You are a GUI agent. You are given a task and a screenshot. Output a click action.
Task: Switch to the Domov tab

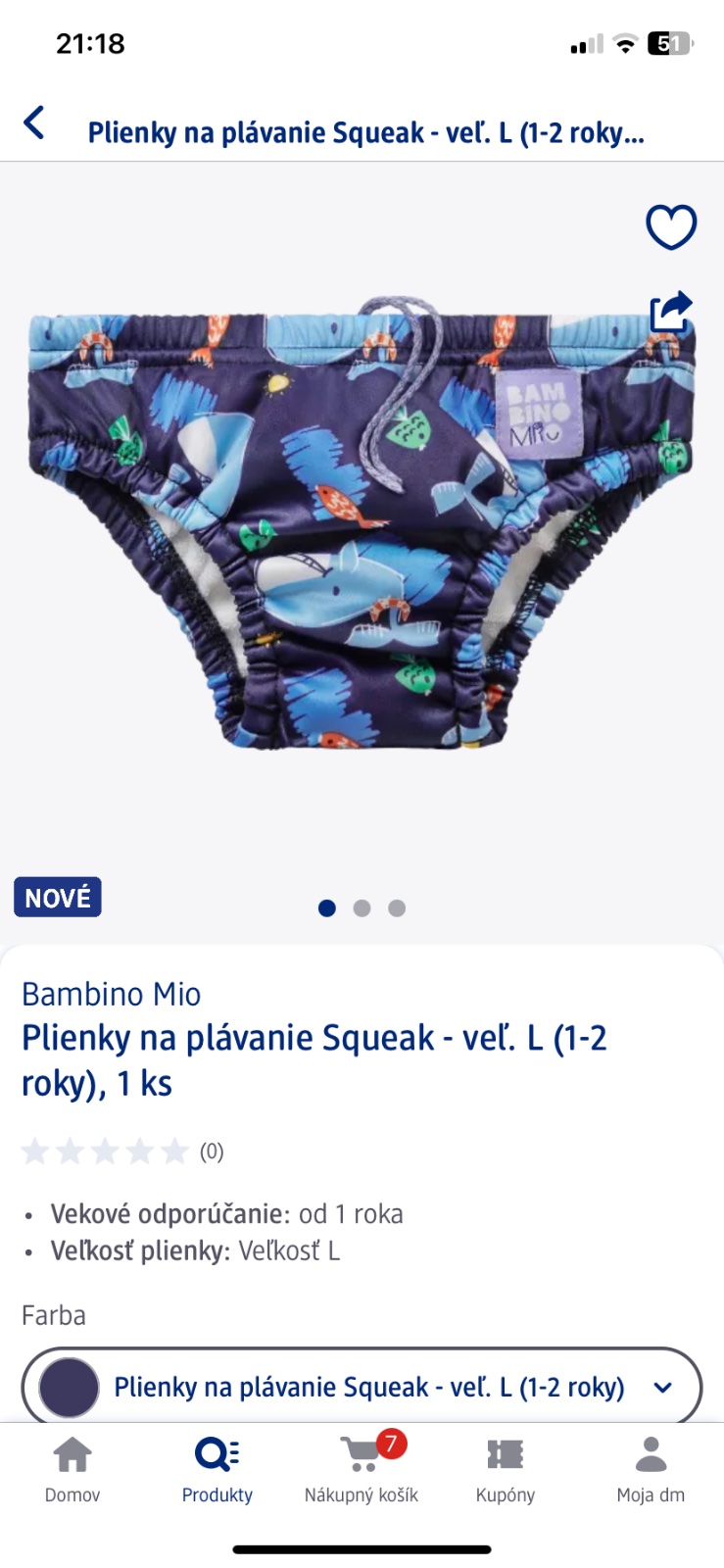[72, 1468]
